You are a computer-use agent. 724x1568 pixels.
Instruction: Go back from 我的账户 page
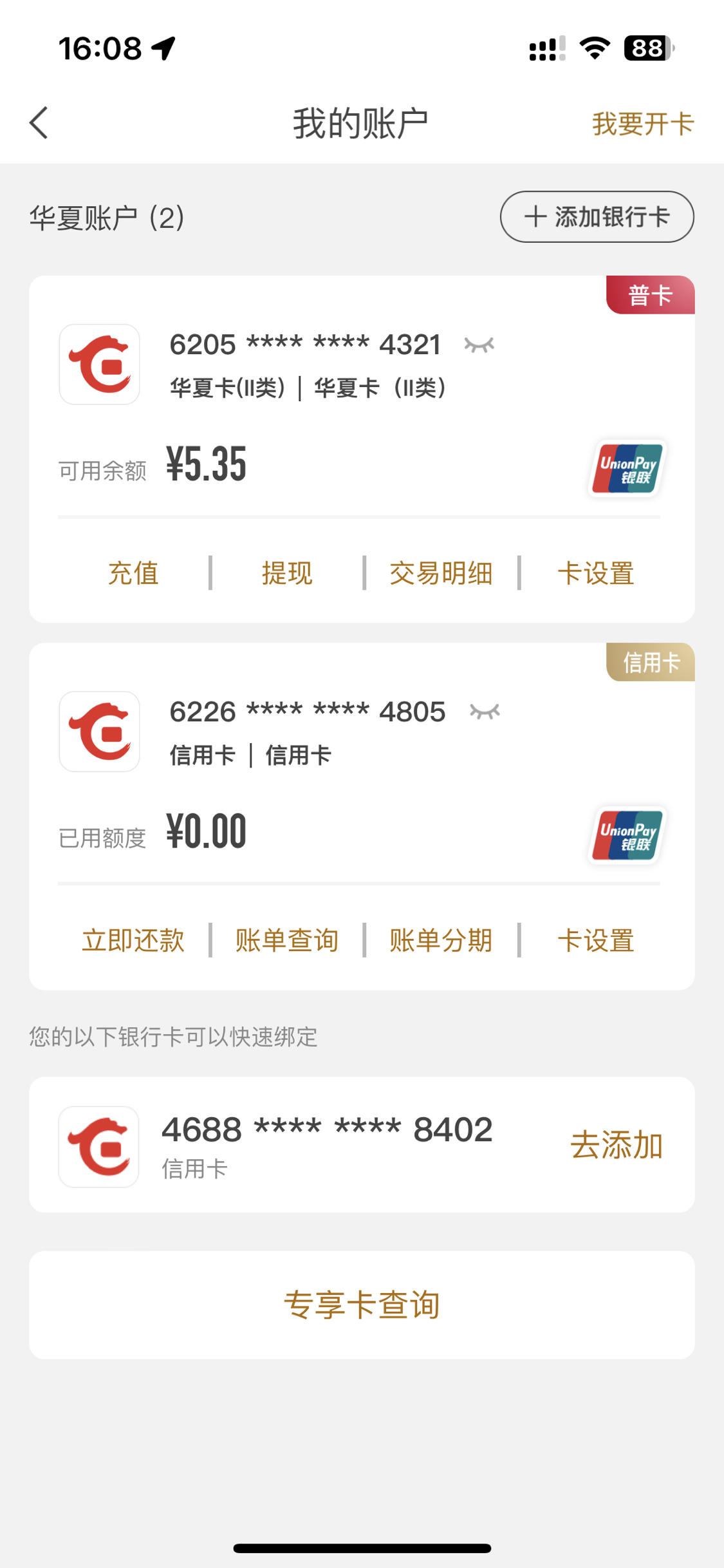pyautogui.click(x=39, y=122)
